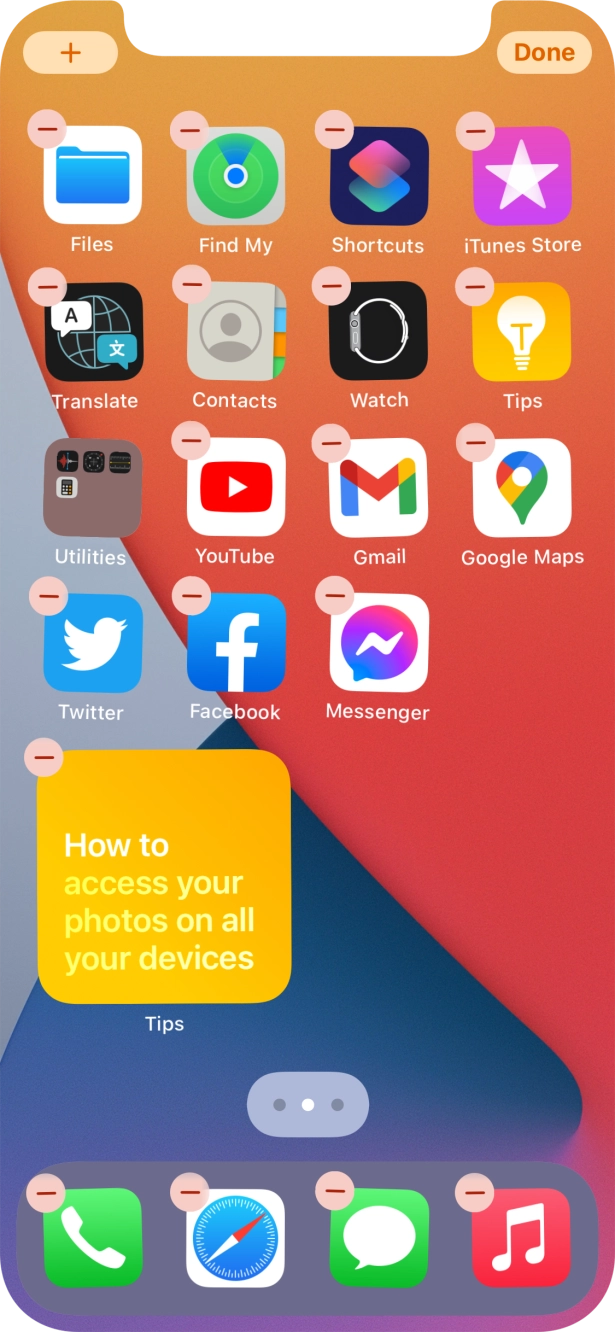This screenshot has height=1332, width=615.
Task: Remove the Tips widget with its minus badge
Action: click(45, 757)
